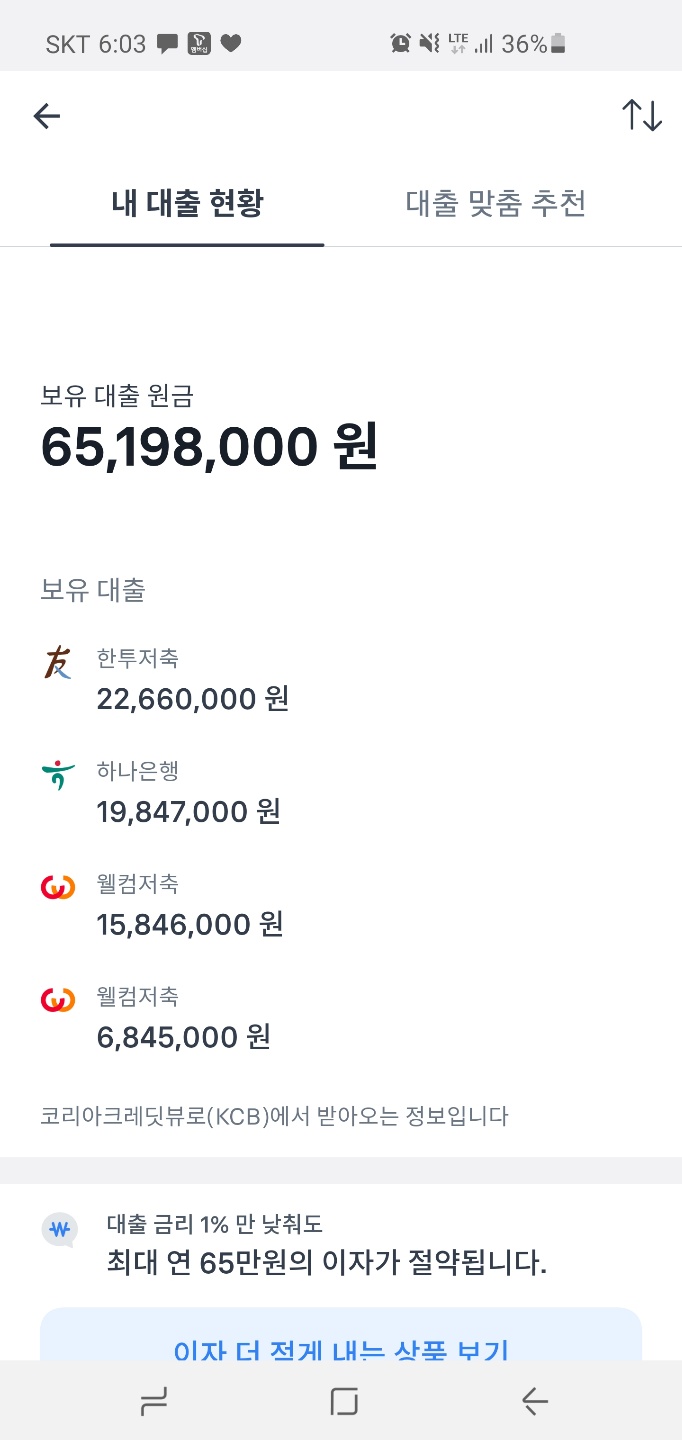This screenshot has height=1440, width=682.
Task: Switch to the 대출 맞춤 추천 tab
Action: (x=496, y=204)
